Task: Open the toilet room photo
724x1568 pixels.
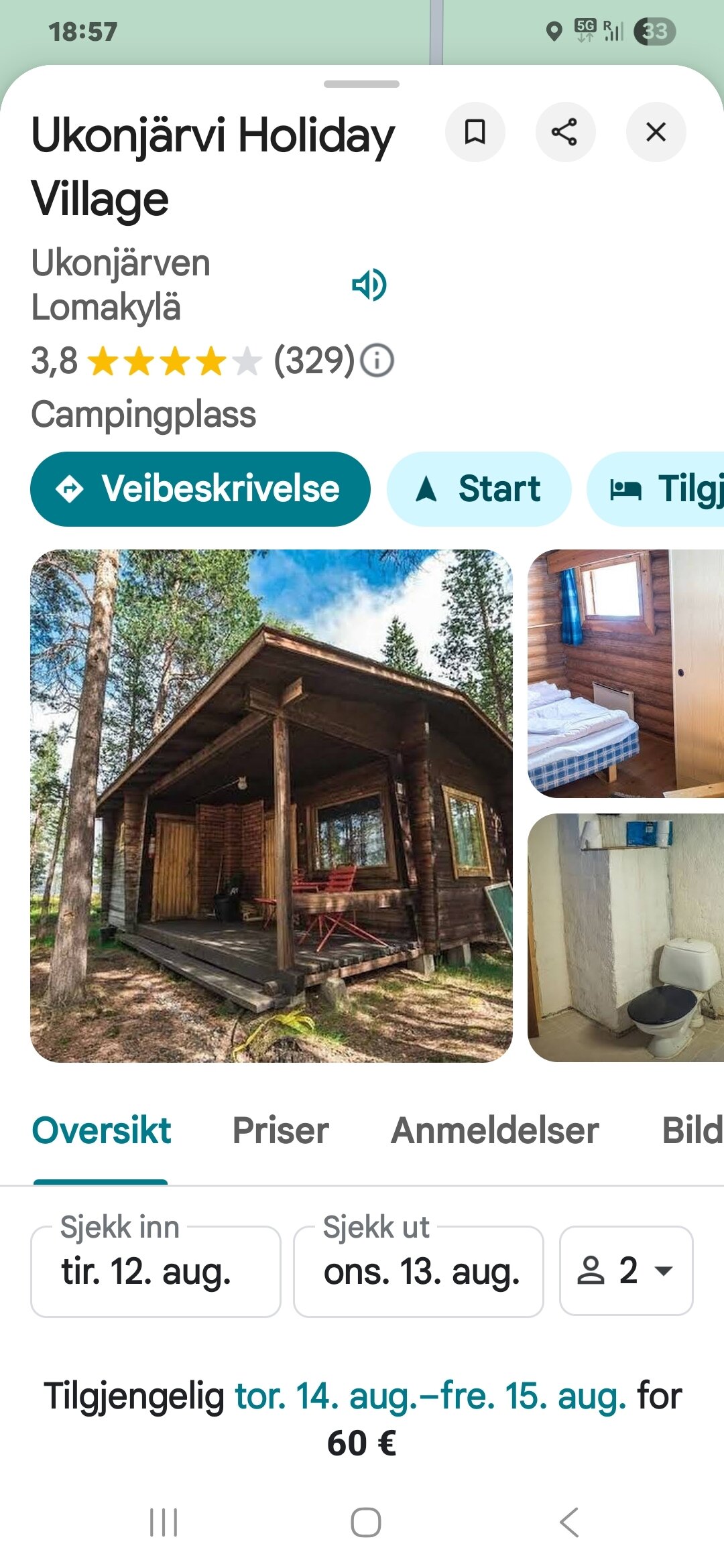Action: click(626, 937)
